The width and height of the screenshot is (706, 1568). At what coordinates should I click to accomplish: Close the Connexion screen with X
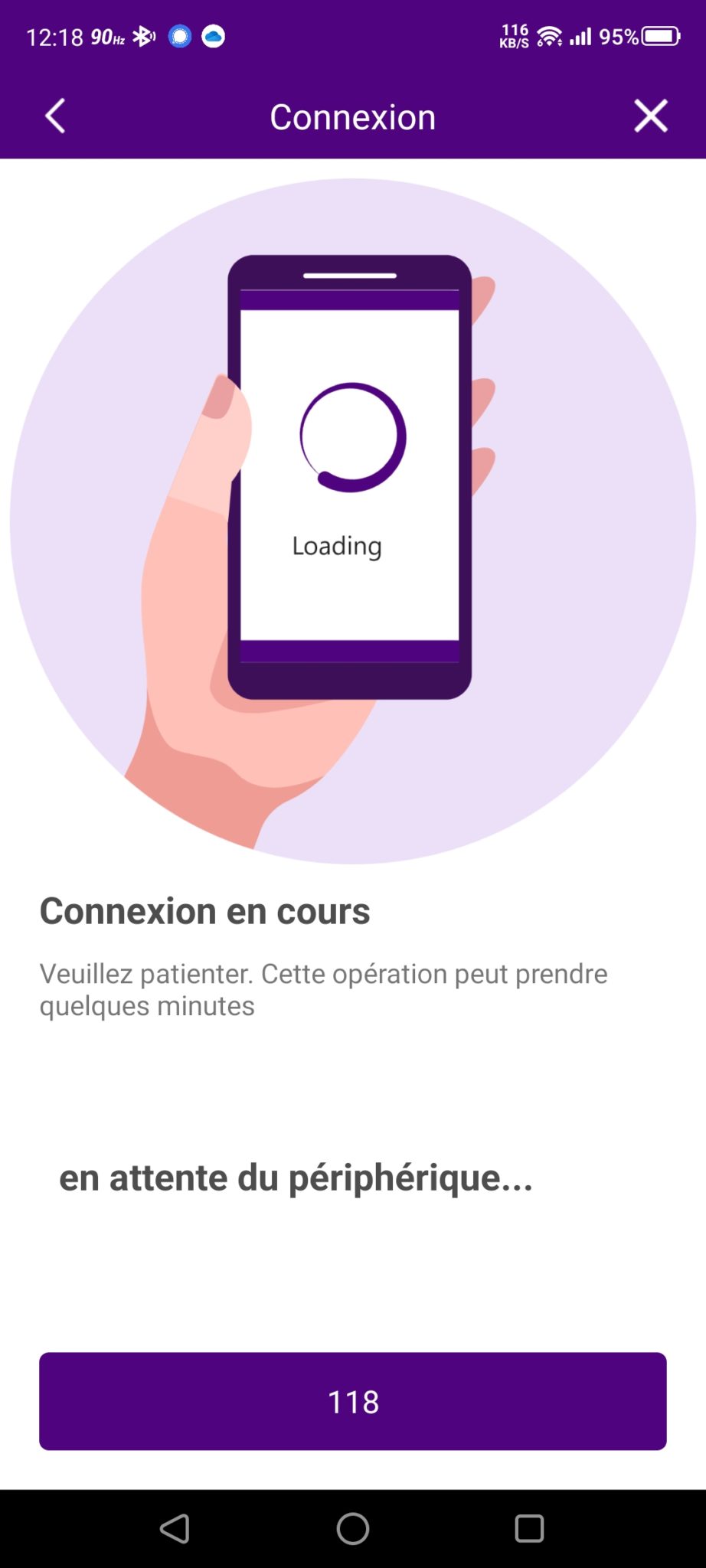[x=650, y=116]
